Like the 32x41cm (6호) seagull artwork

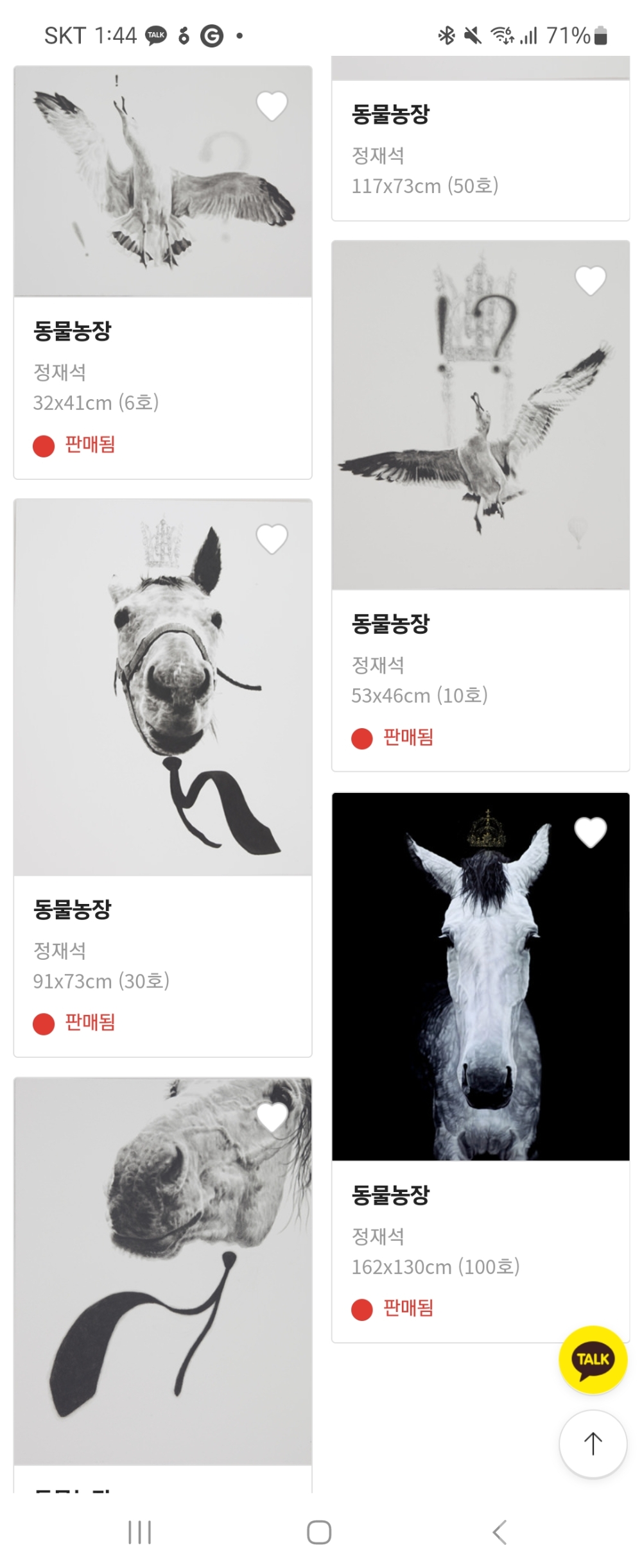tap(272, 106)
